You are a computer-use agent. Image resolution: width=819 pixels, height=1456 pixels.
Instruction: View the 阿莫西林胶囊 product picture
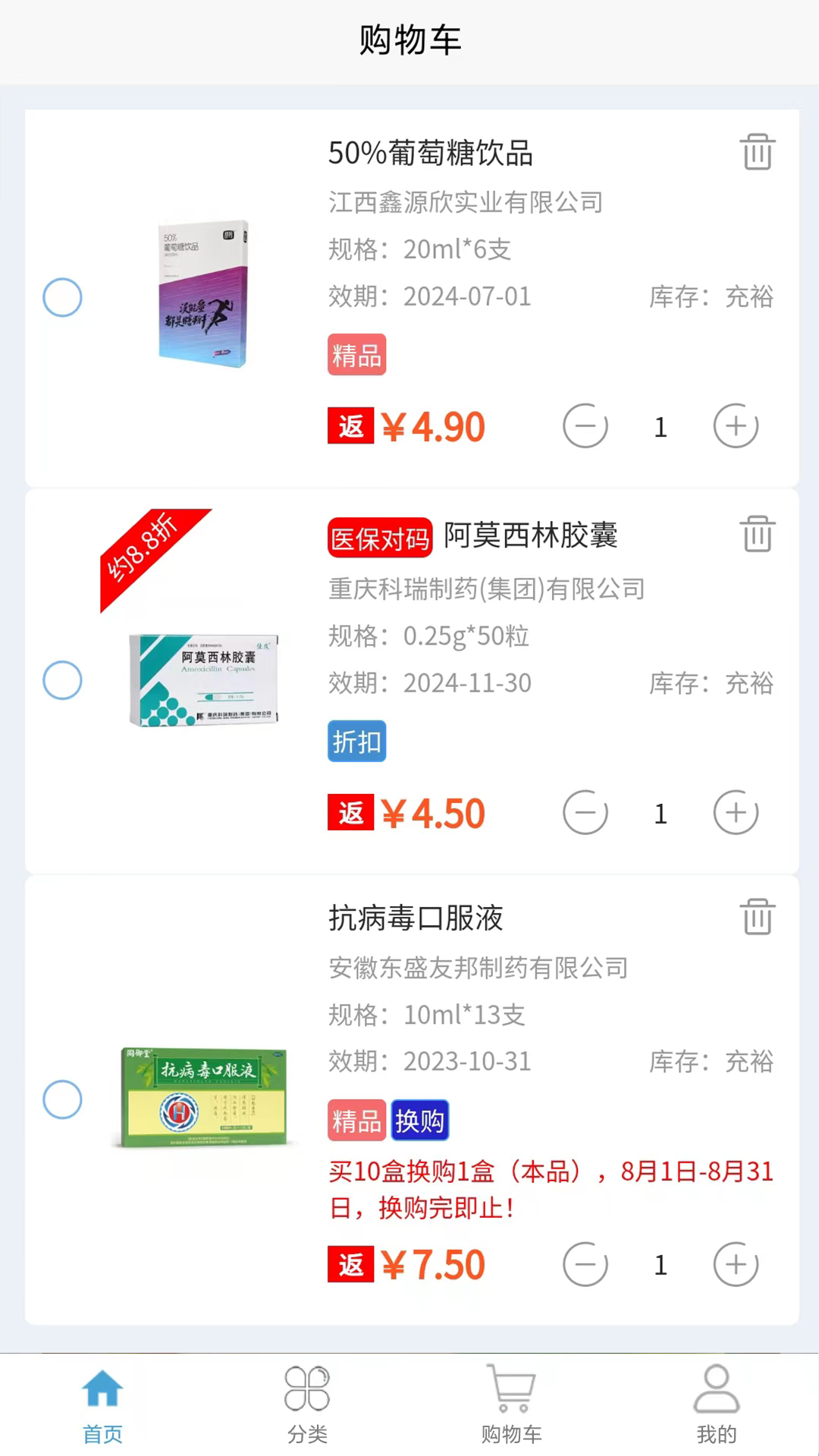203,680
